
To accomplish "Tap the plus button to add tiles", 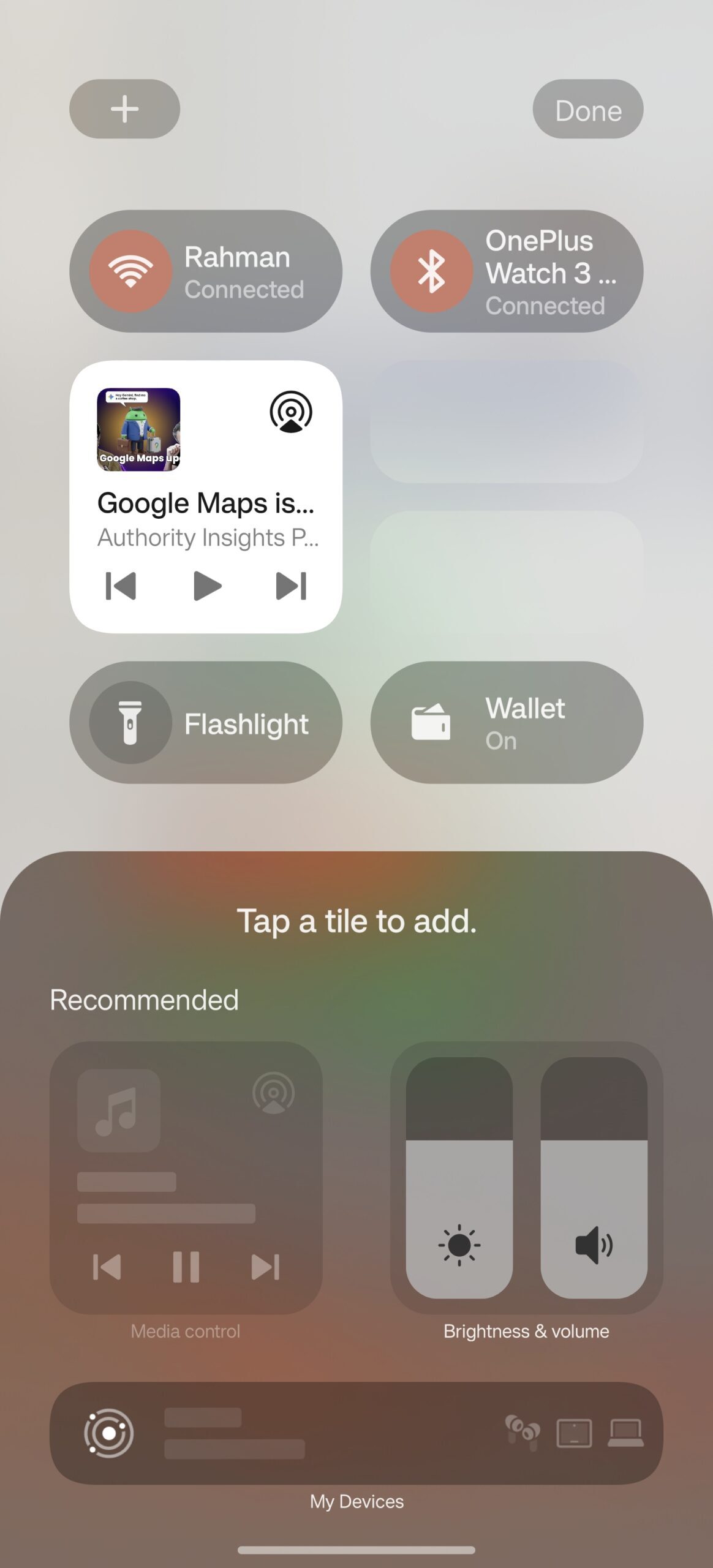I will pos(124,109).
